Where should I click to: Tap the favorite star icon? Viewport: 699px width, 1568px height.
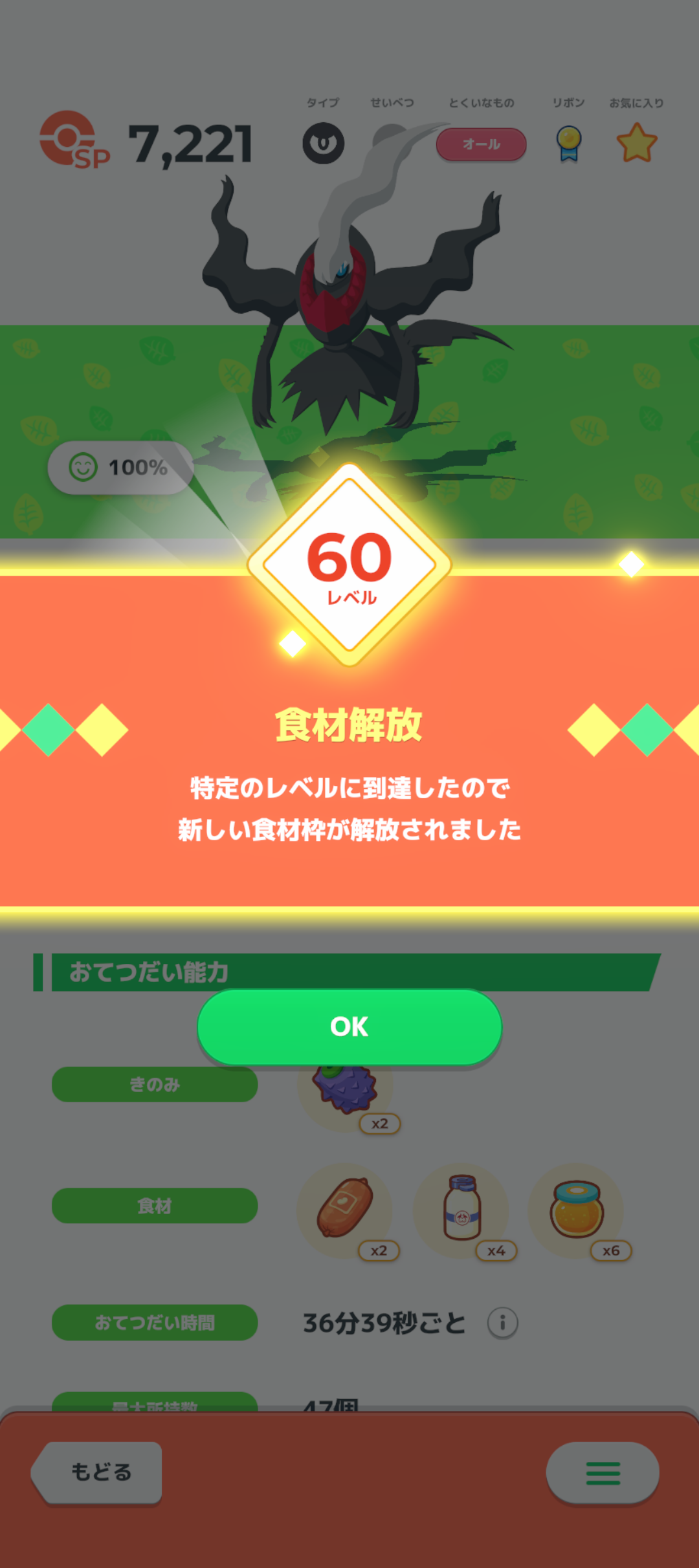(637, 143)
